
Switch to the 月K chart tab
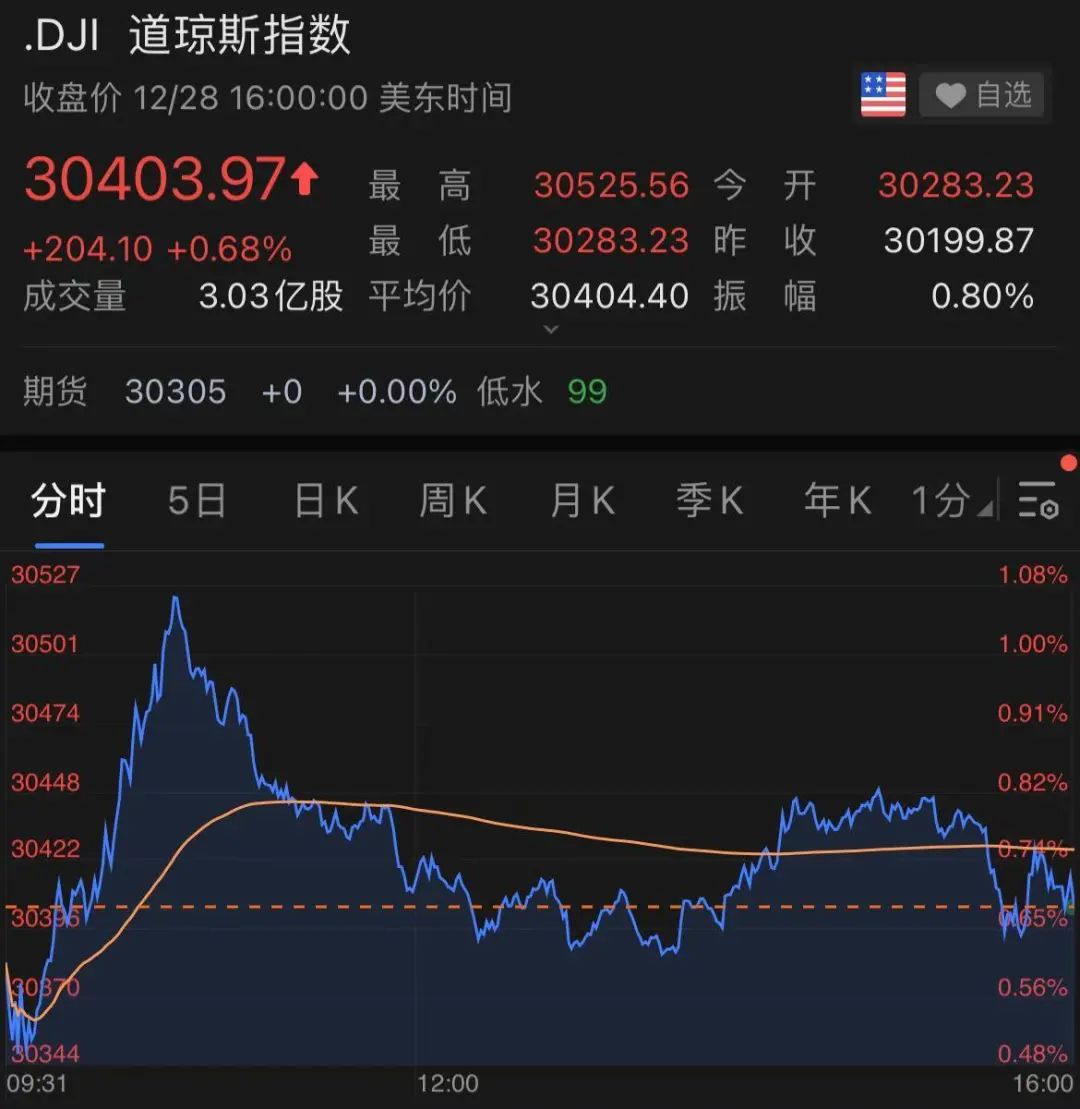[582, 501]
